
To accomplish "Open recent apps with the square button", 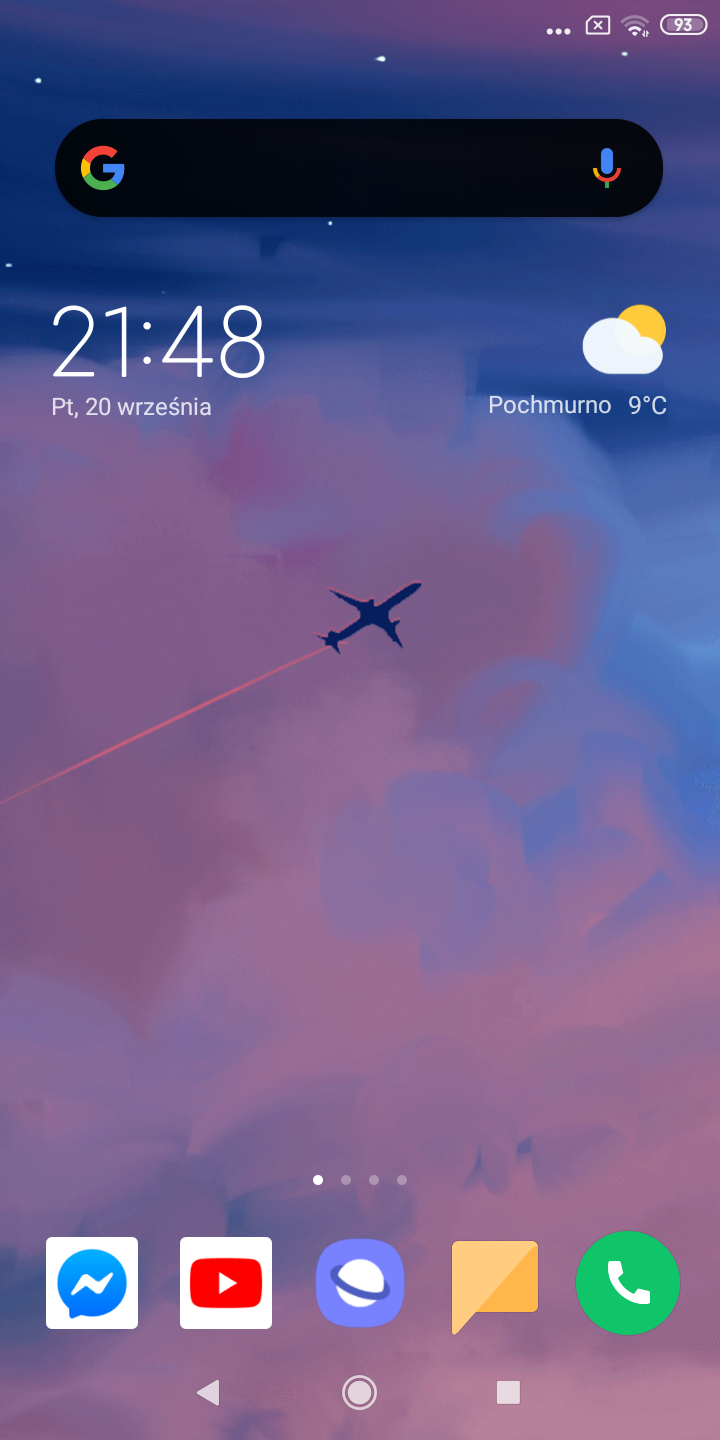I will [x=508, y=1392].
